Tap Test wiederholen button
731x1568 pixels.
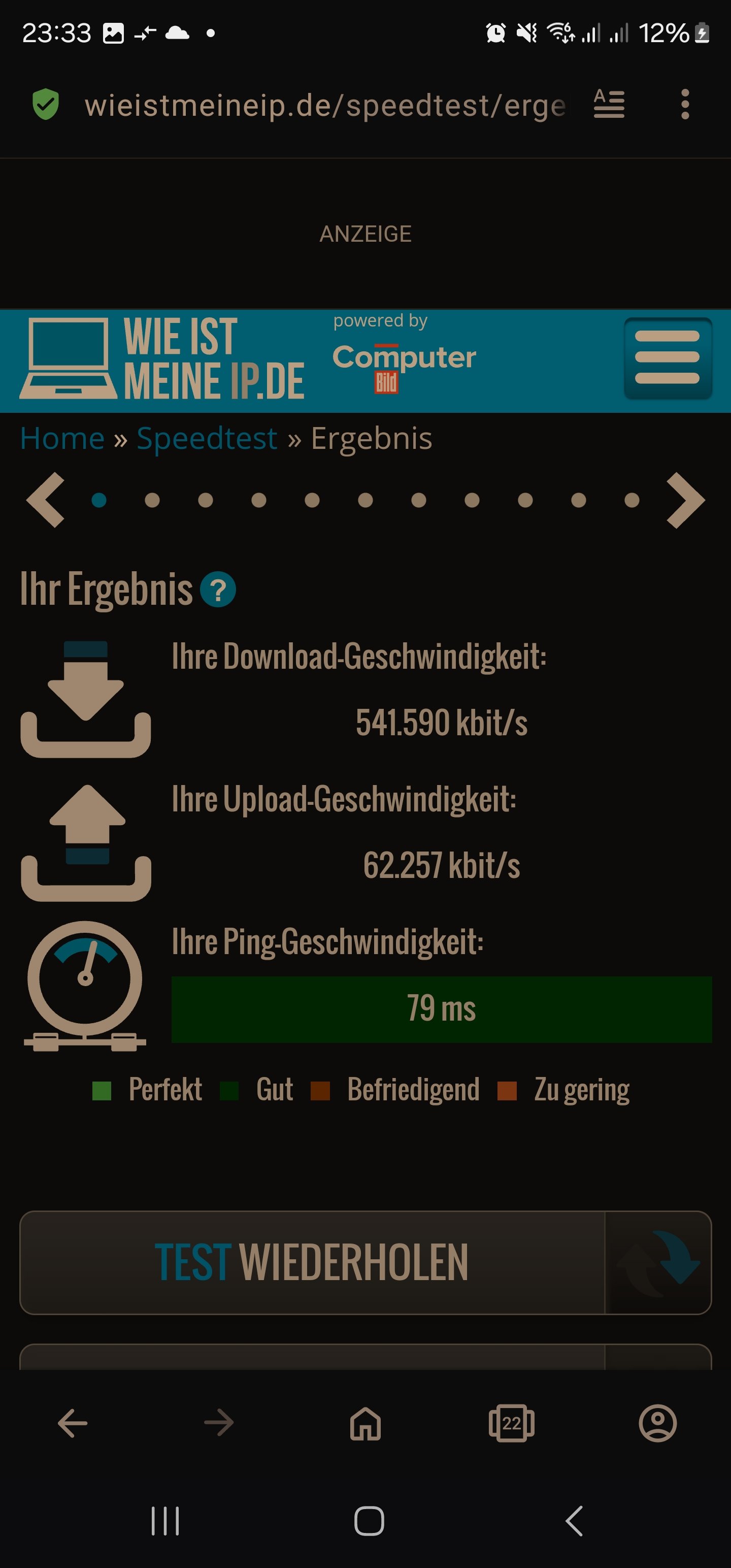click(x=365, y=1262)
